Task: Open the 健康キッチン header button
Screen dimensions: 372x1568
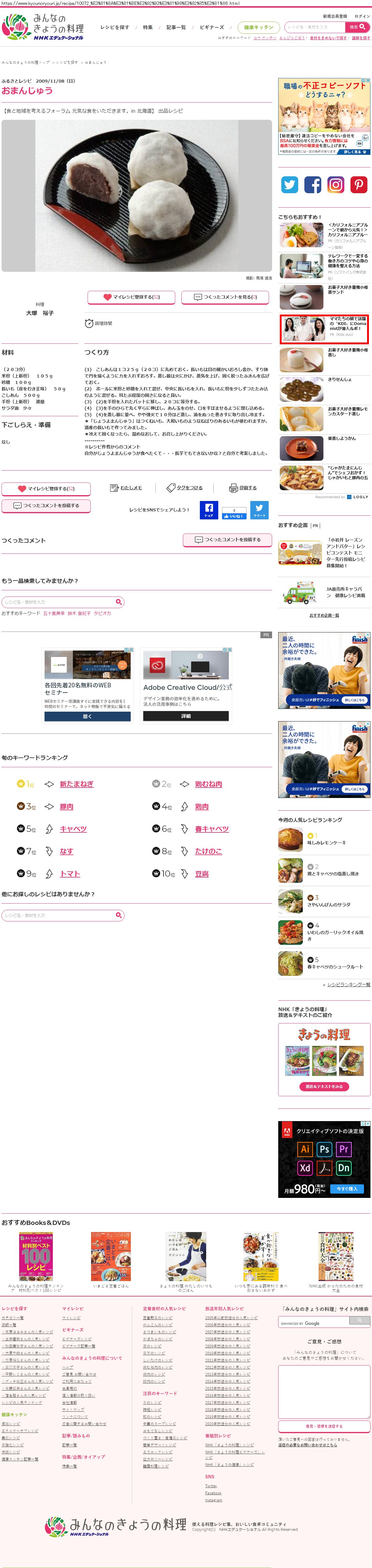Action: tap(259, 27)
